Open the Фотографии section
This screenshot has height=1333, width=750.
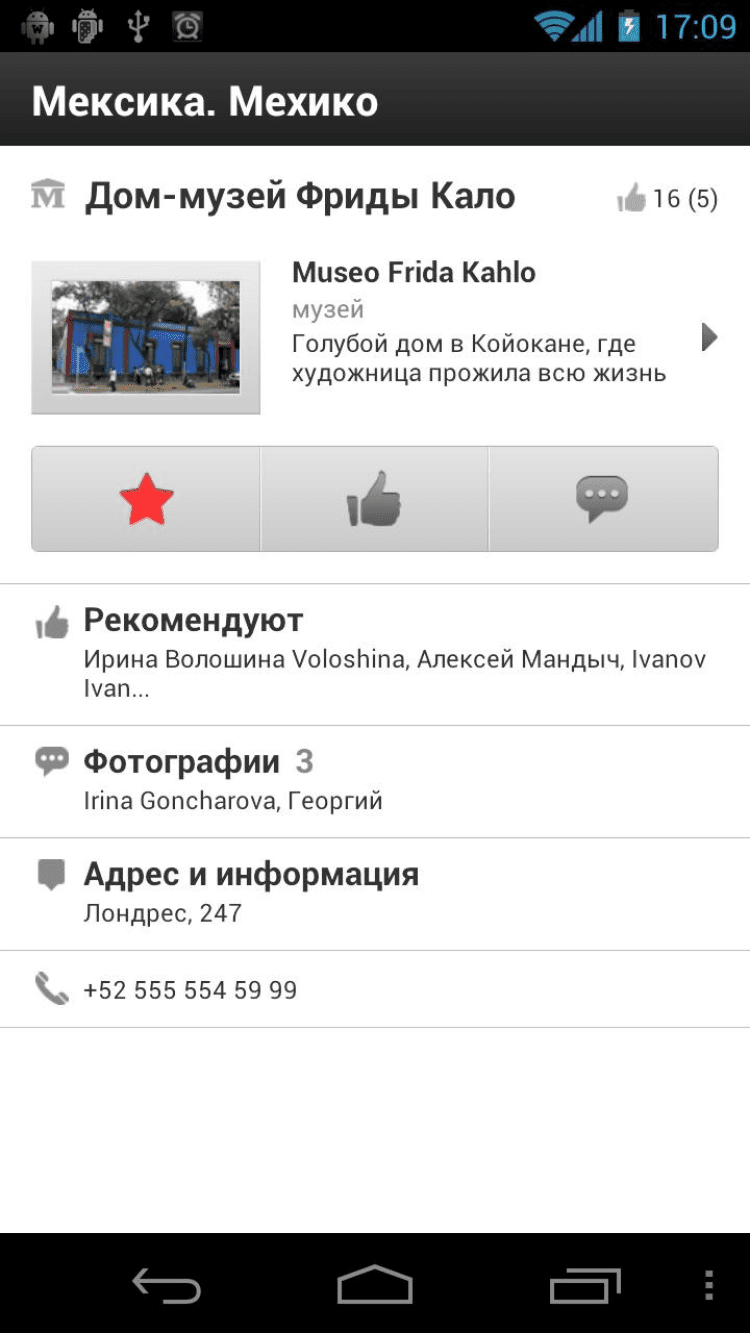(375, 781)
